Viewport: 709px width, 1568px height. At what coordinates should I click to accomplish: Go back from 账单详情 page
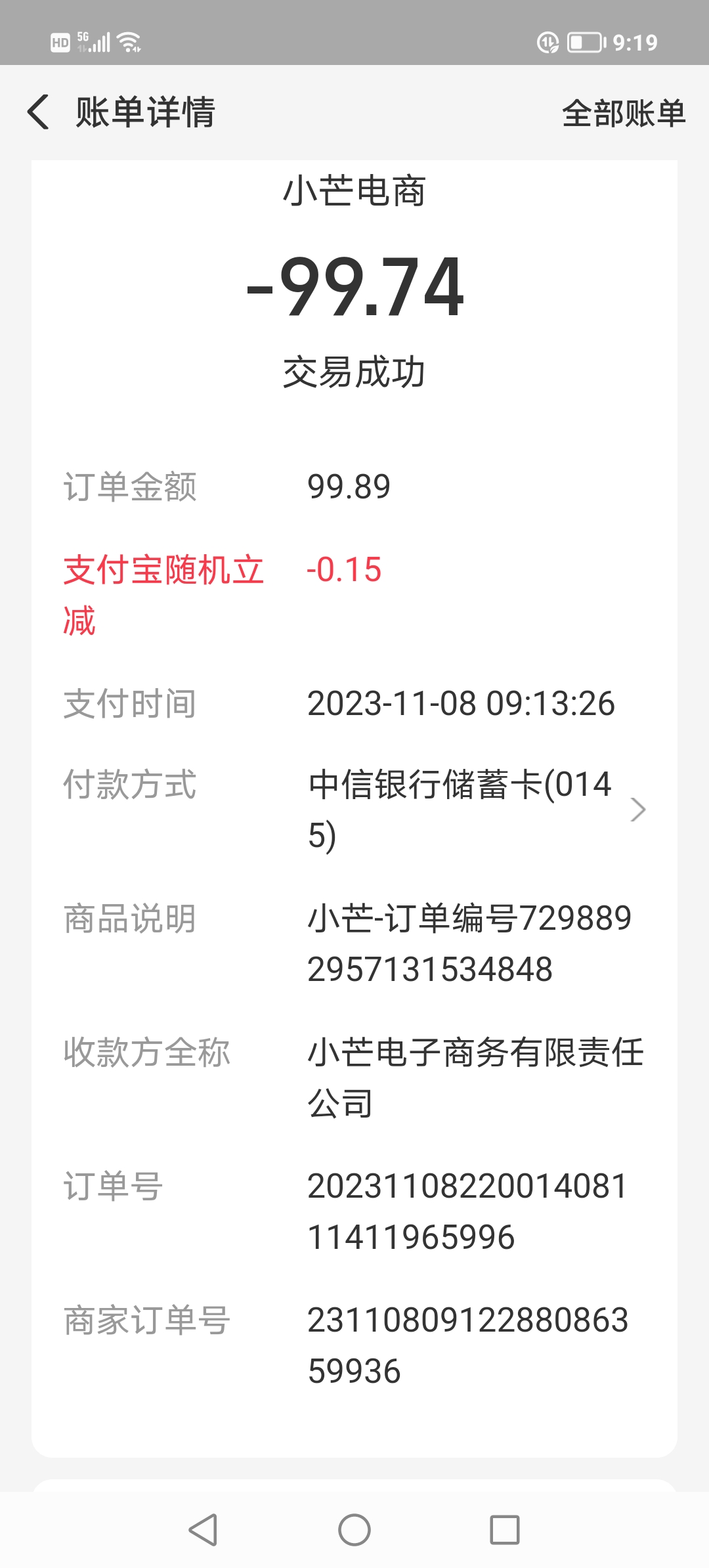39,112
